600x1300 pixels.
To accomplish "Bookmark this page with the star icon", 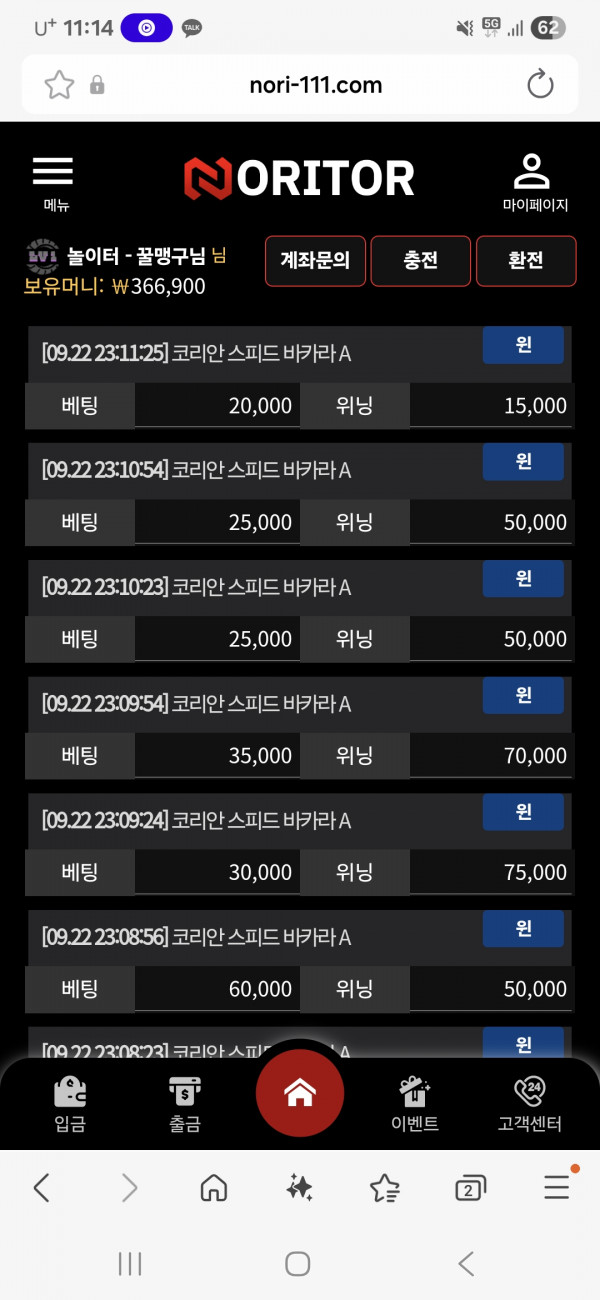I will click(x=60, y=85).
